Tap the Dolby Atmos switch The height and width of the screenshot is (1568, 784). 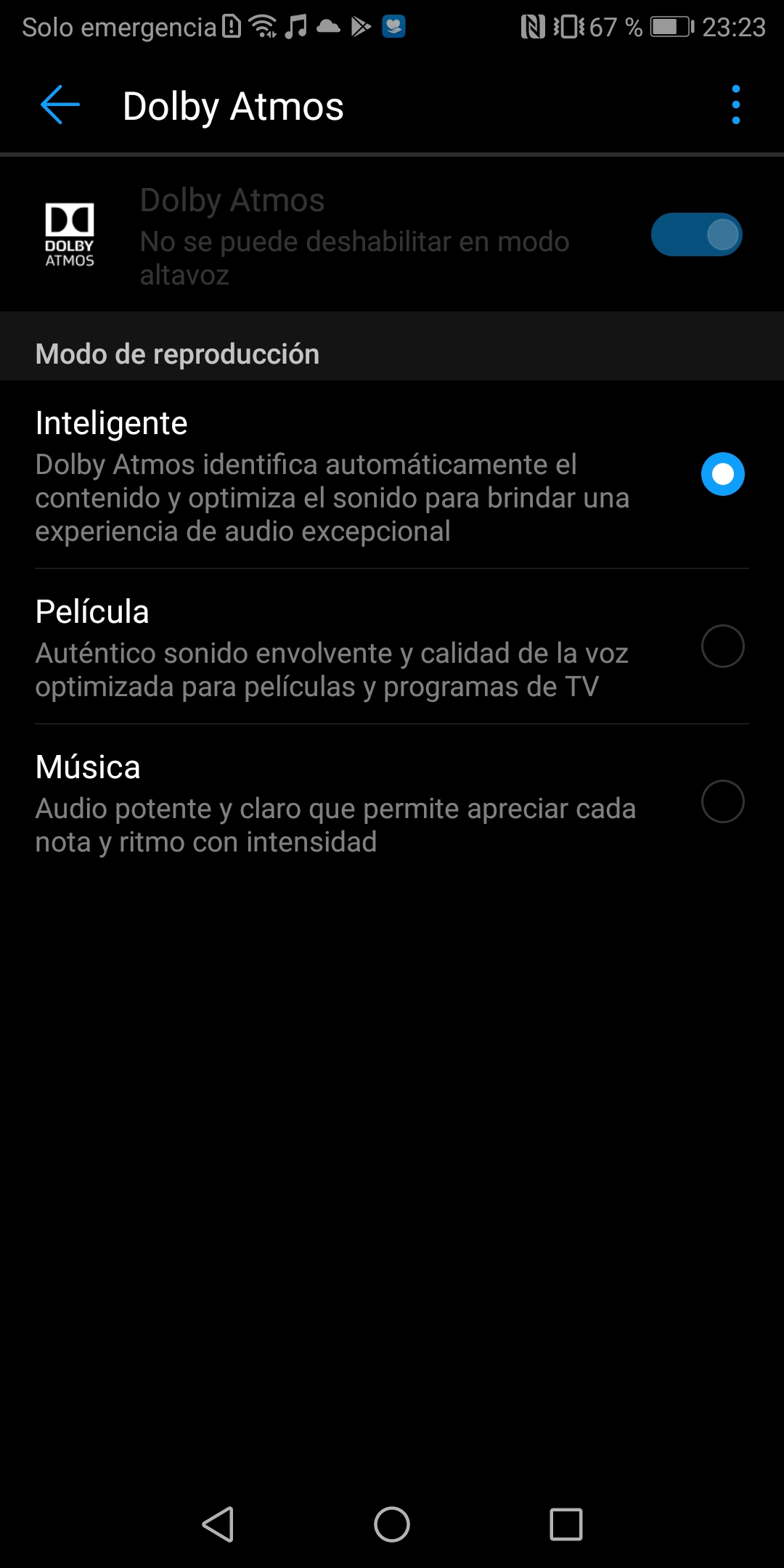[x=696, y=234]
